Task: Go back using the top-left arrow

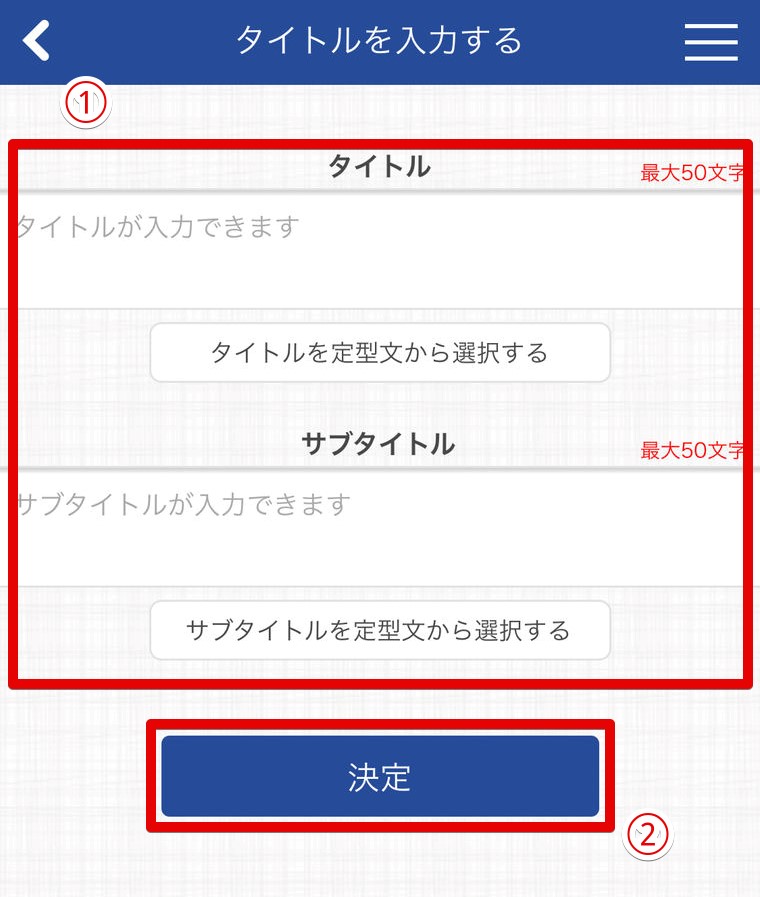Action: pyautogui.click(x=37, y=41)
